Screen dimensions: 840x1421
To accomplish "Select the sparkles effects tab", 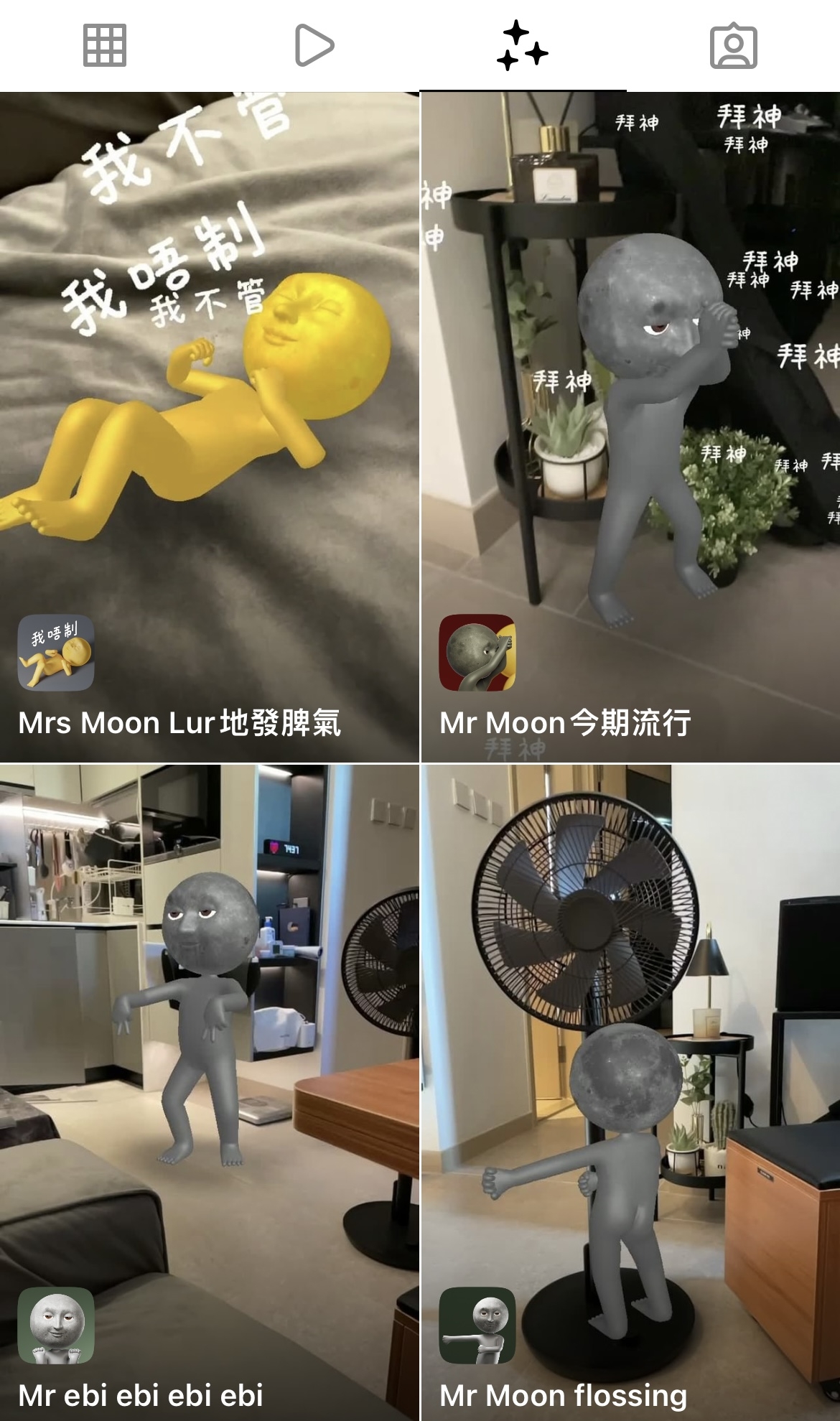I will click(x=523, y=46).
